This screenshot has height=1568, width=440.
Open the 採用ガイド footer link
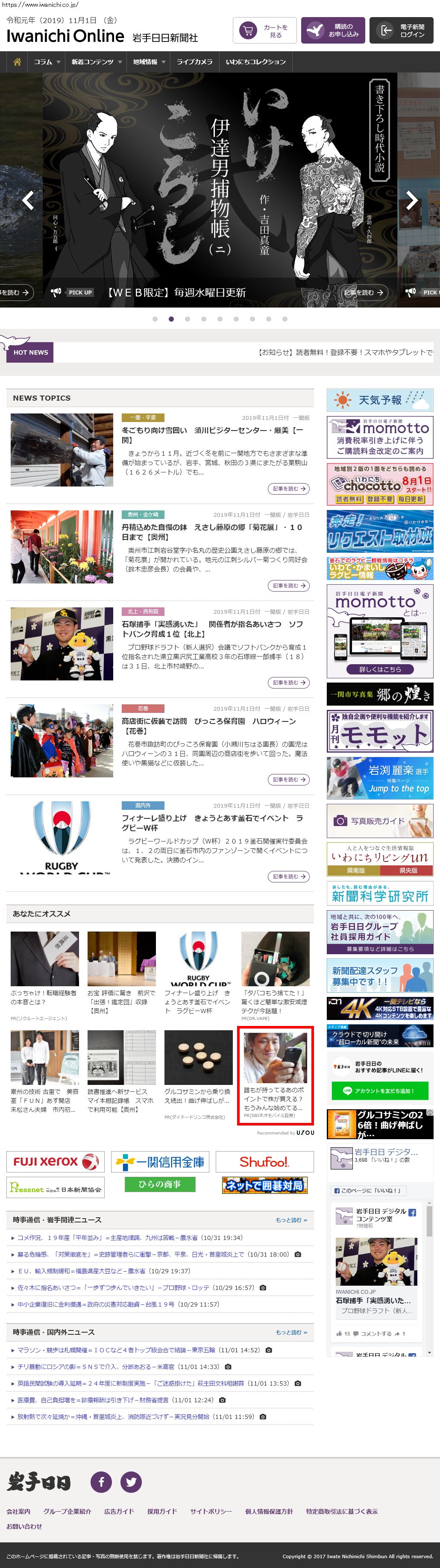(x=162, y=1511)
